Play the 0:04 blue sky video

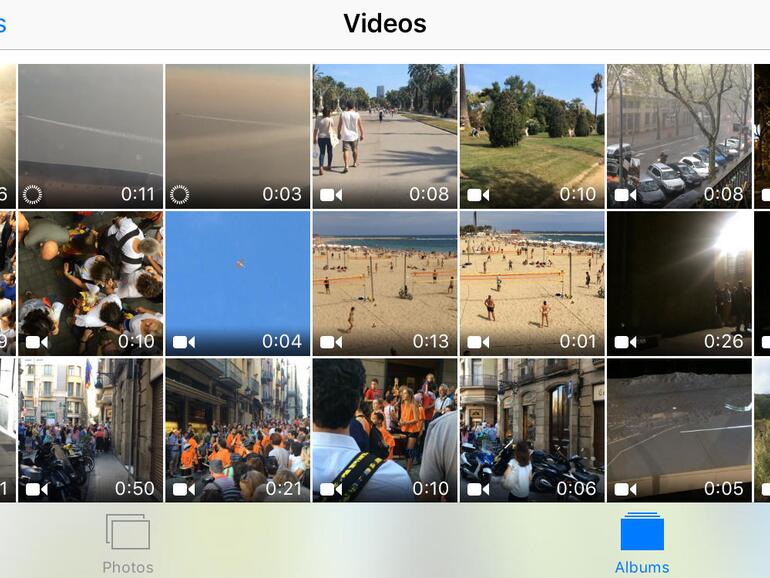pyautogui.click(x=237, y=283)
